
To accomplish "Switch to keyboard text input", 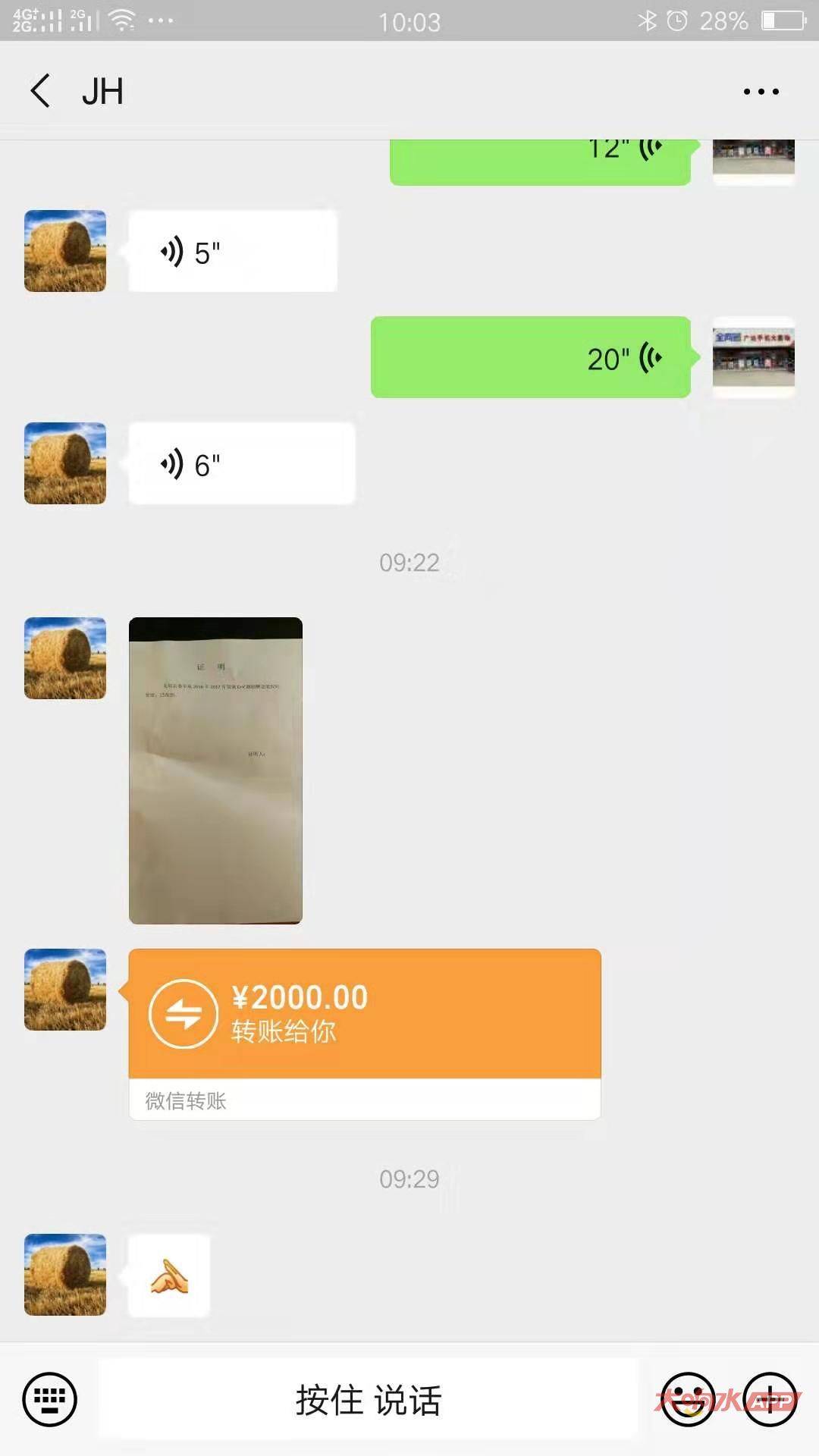I will (x=50, y=1398).
